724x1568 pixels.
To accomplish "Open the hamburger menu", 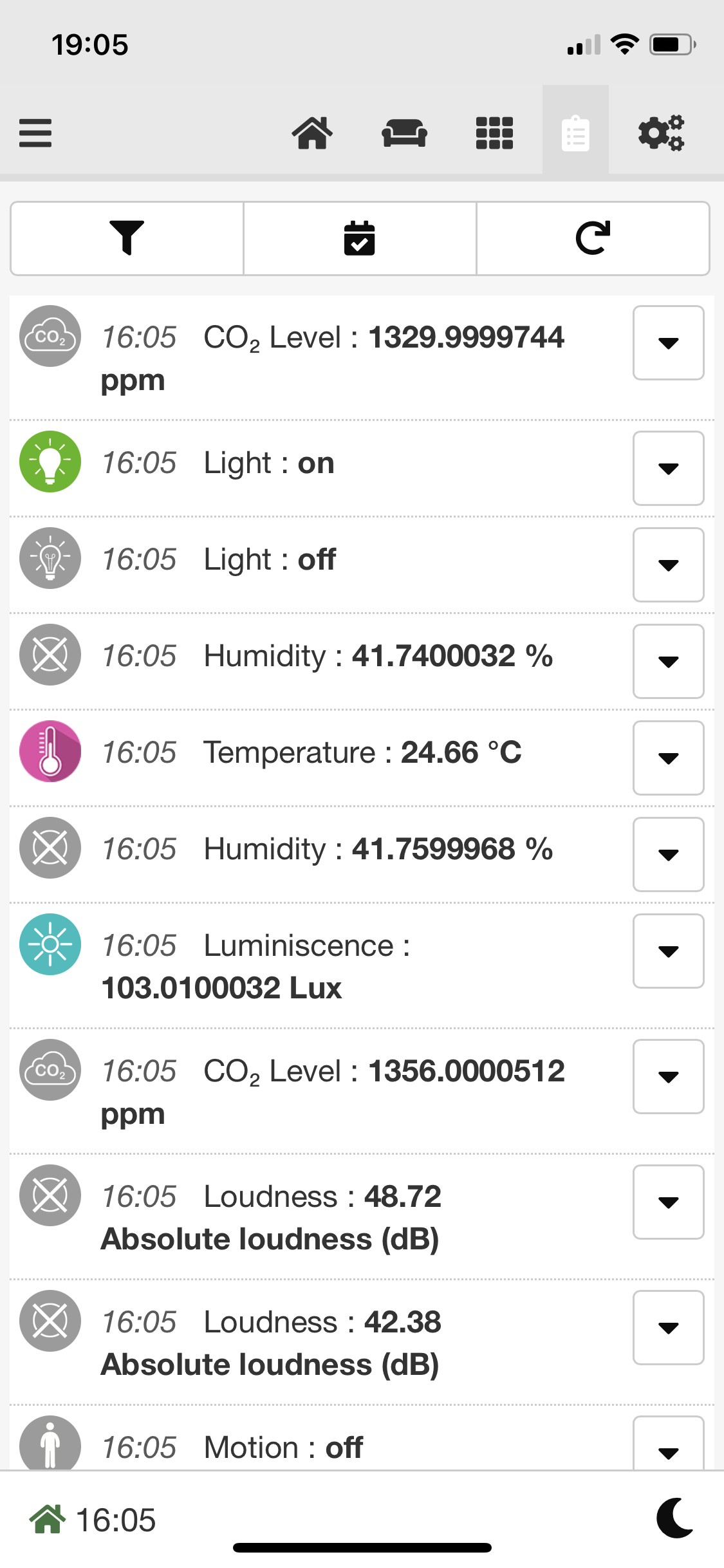I will point(35,133).
